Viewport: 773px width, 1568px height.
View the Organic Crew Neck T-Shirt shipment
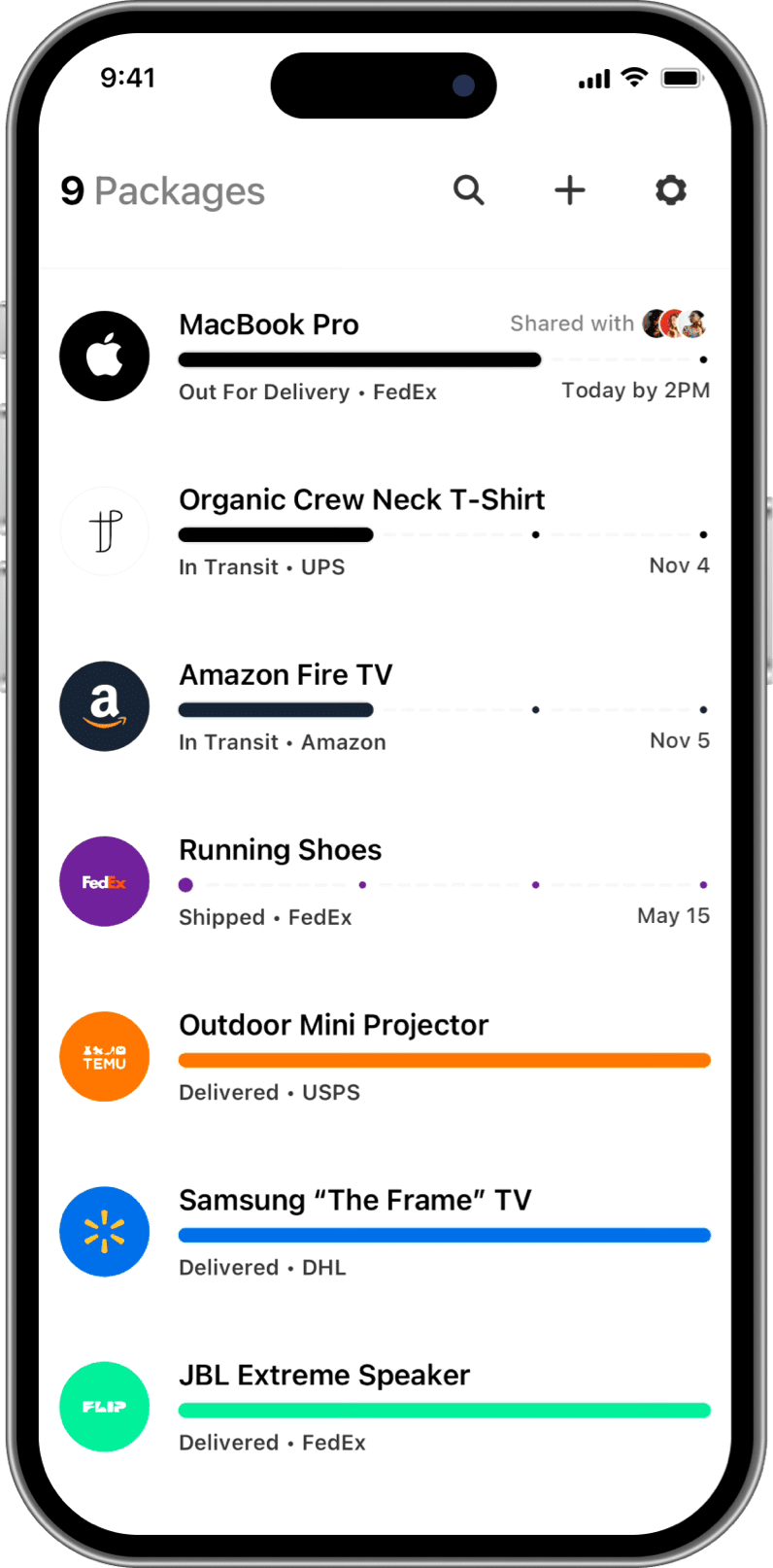pyautogui.click(x=361, y=500)
